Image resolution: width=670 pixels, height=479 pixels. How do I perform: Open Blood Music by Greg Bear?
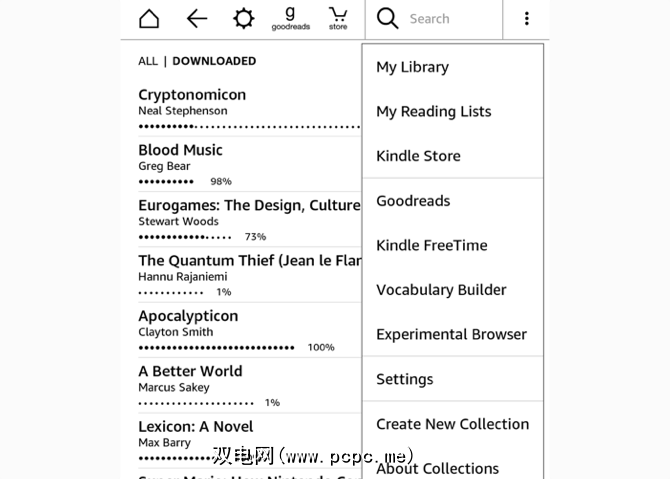[x=181, y=150]
